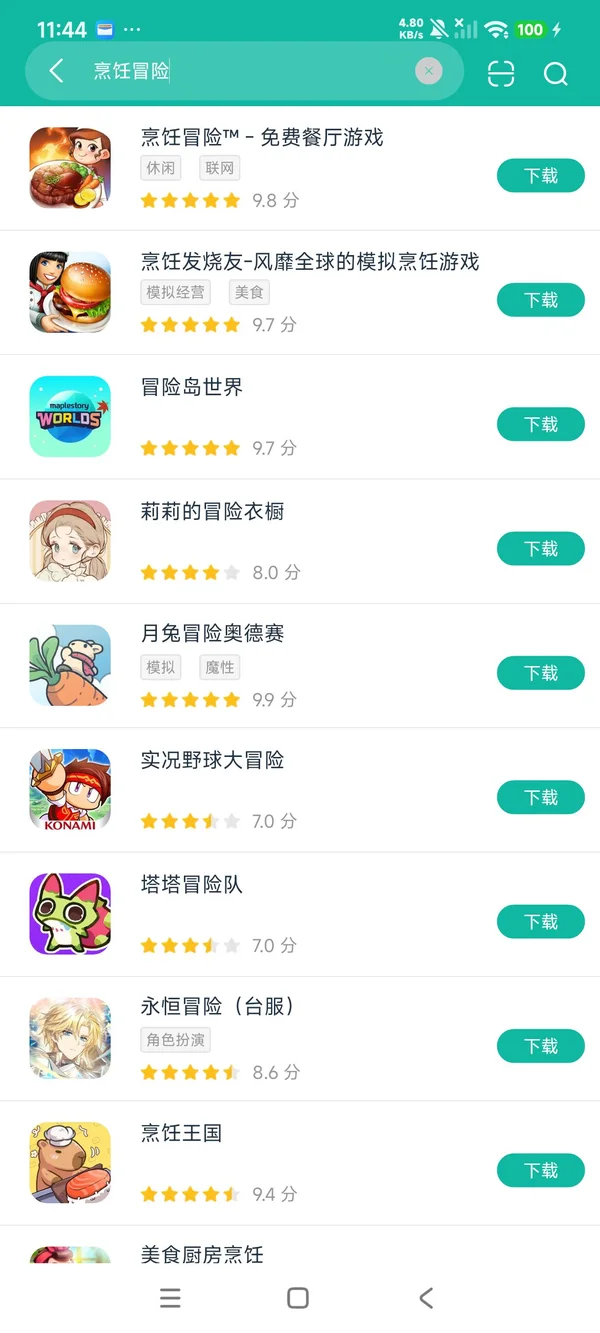Download 烹饪发烧友 game
Screen dimensions: 600x1333
[x=540, y=300]
